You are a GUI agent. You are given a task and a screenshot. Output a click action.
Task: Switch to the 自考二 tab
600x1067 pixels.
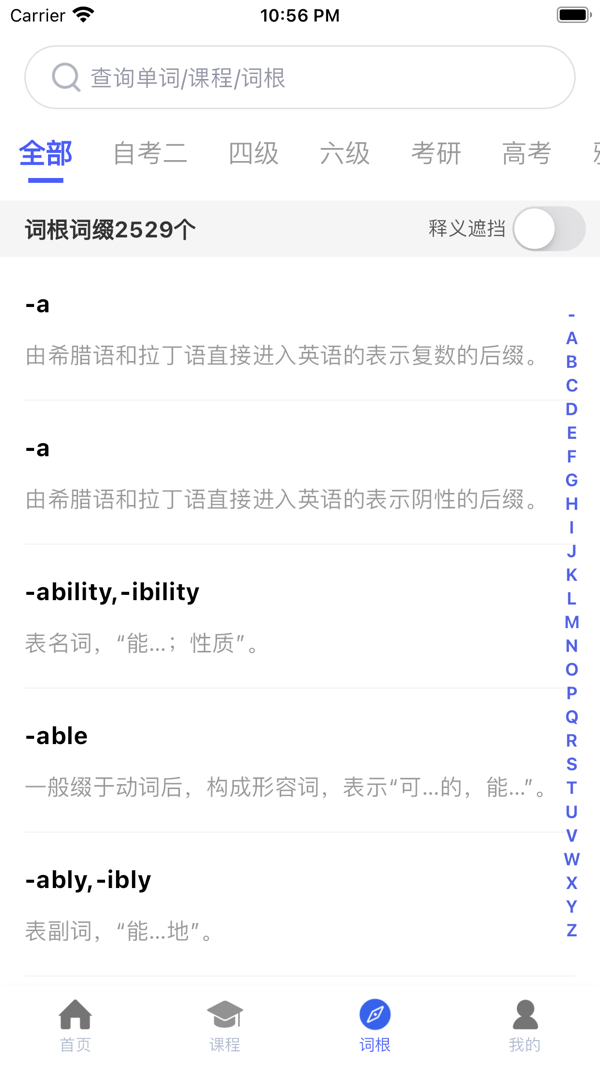150,153
